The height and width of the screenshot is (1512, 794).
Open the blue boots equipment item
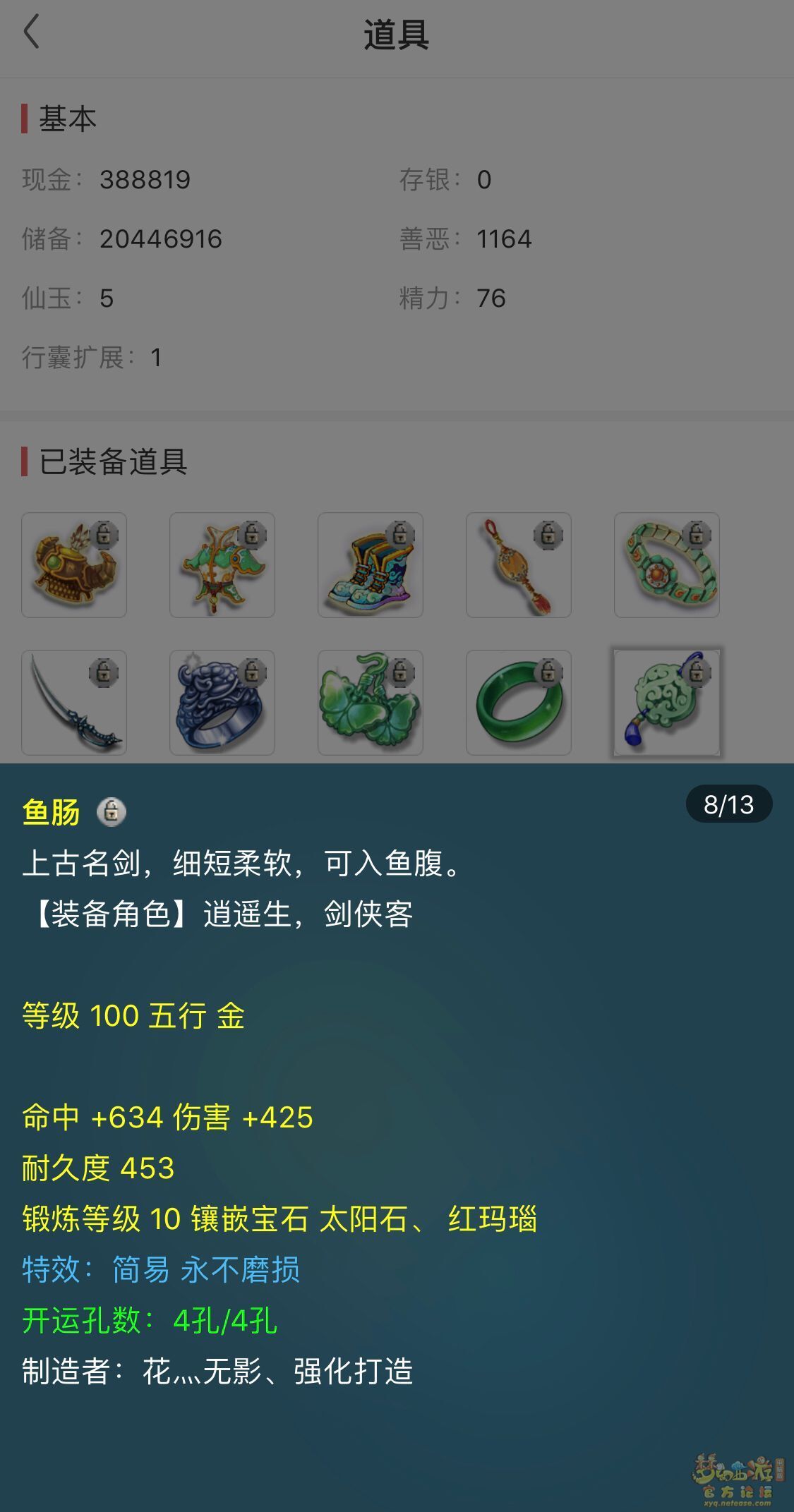[371, 565]
